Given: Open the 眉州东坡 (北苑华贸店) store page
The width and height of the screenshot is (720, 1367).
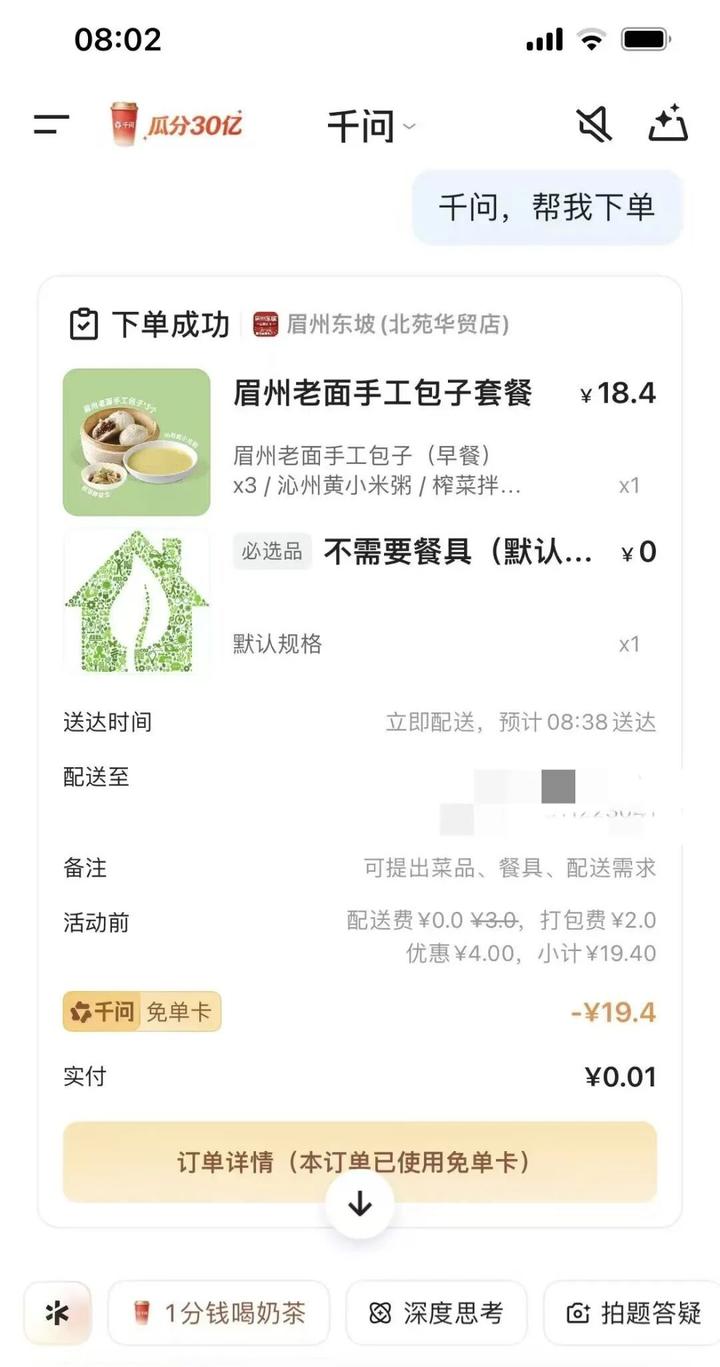Looking at the screenshot, I should 382,325.
